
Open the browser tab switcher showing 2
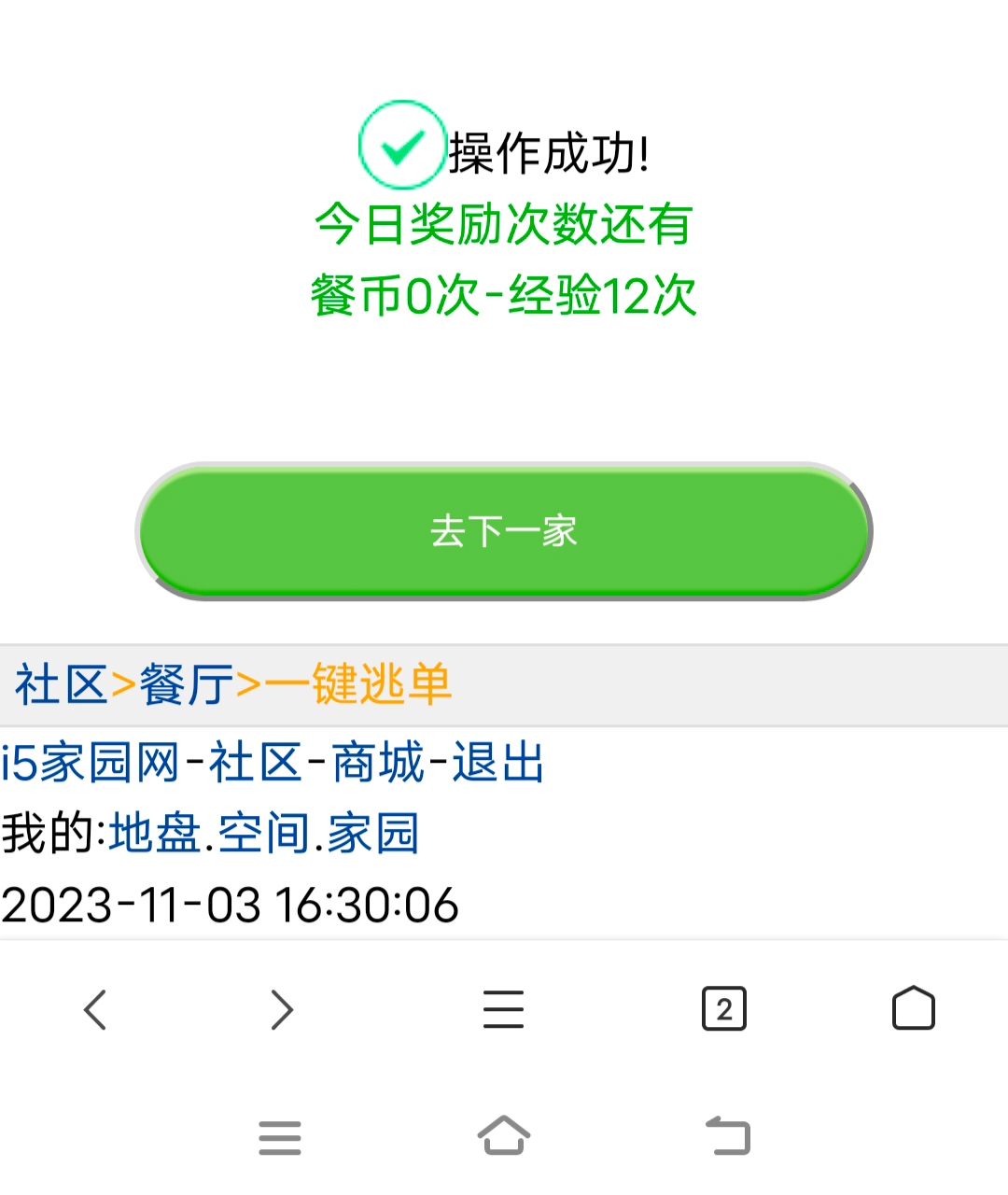[724, 1009]
